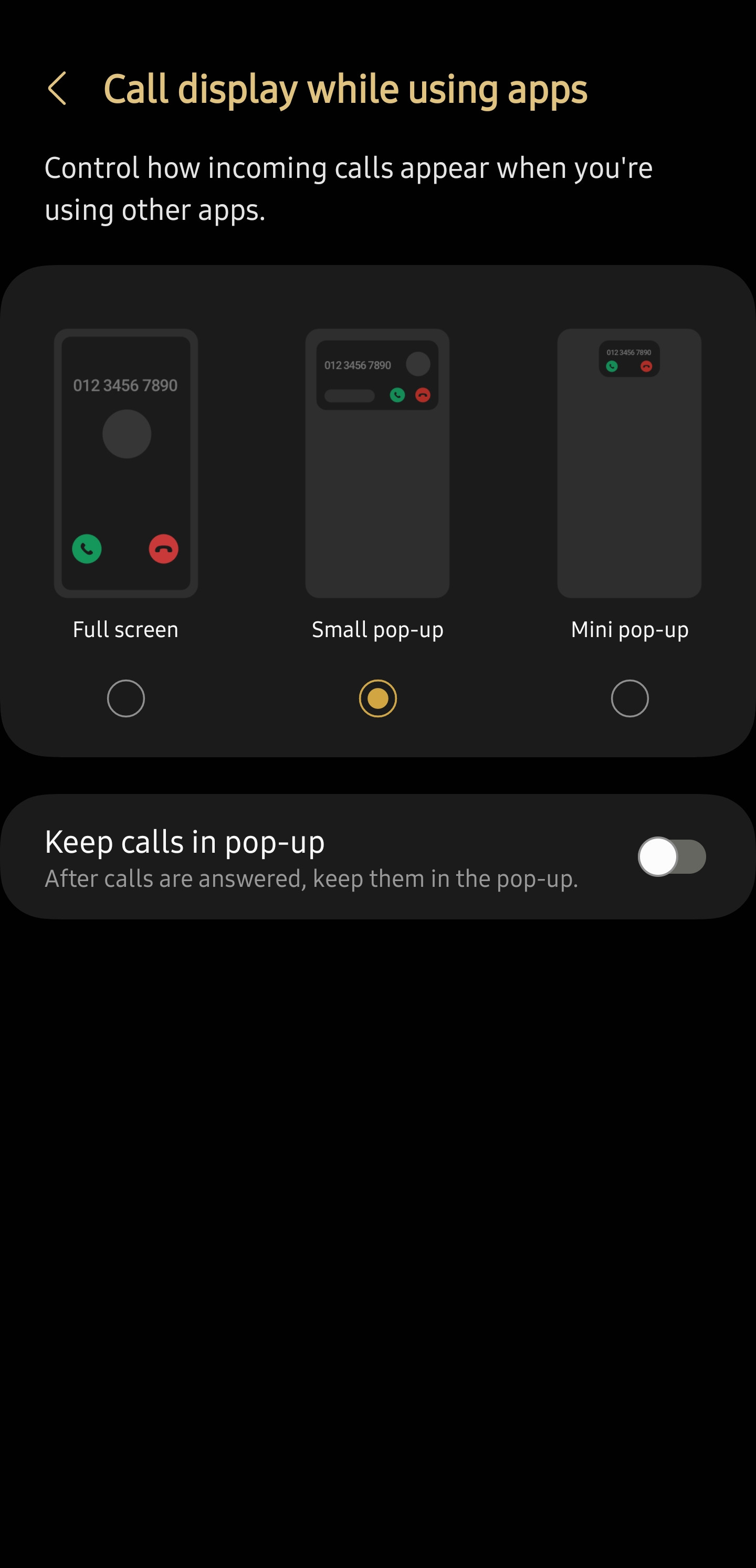Tap the Full screen preview image

[x=126, y=463]
